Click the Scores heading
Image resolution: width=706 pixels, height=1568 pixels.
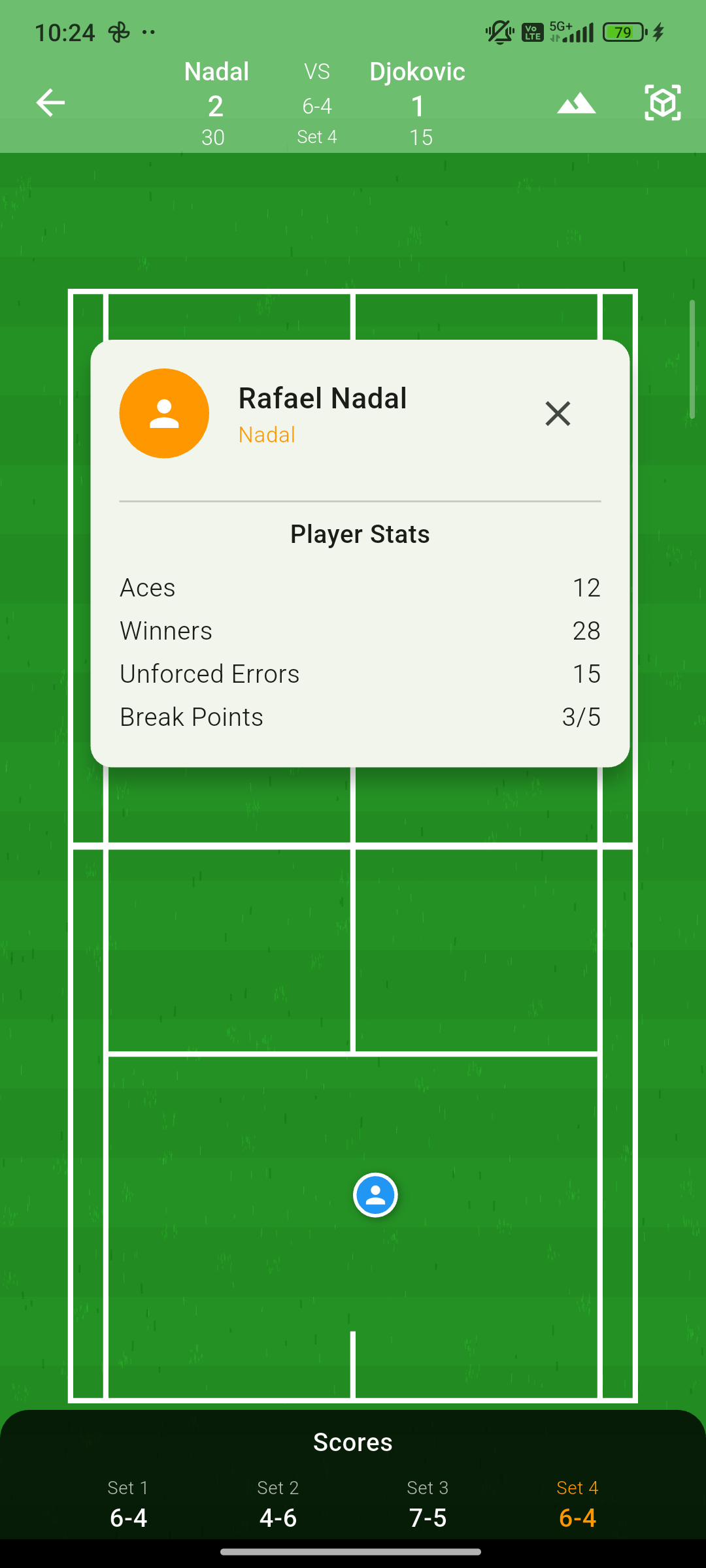tap(353, 1443)
